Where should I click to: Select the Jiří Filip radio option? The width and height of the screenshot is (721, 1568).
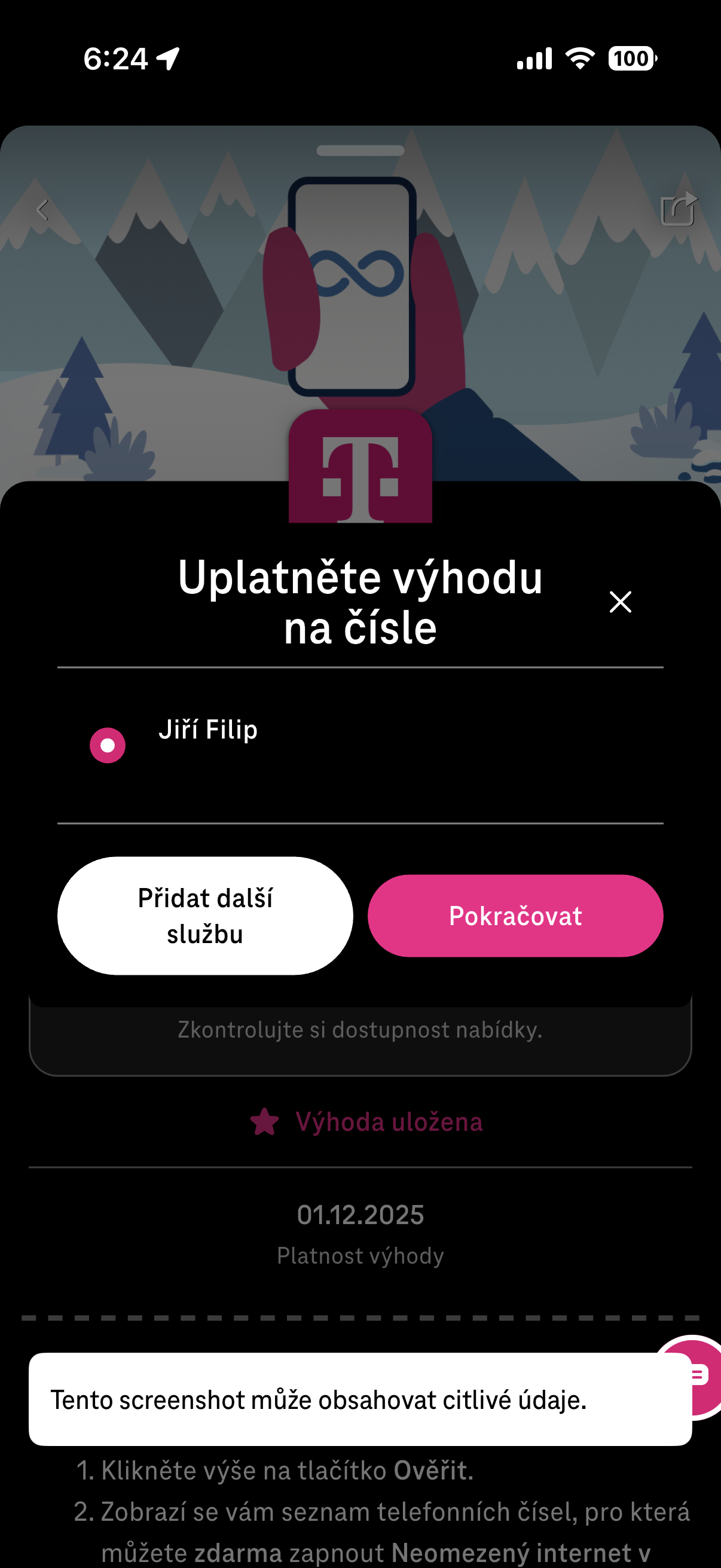tap(108, 745)
